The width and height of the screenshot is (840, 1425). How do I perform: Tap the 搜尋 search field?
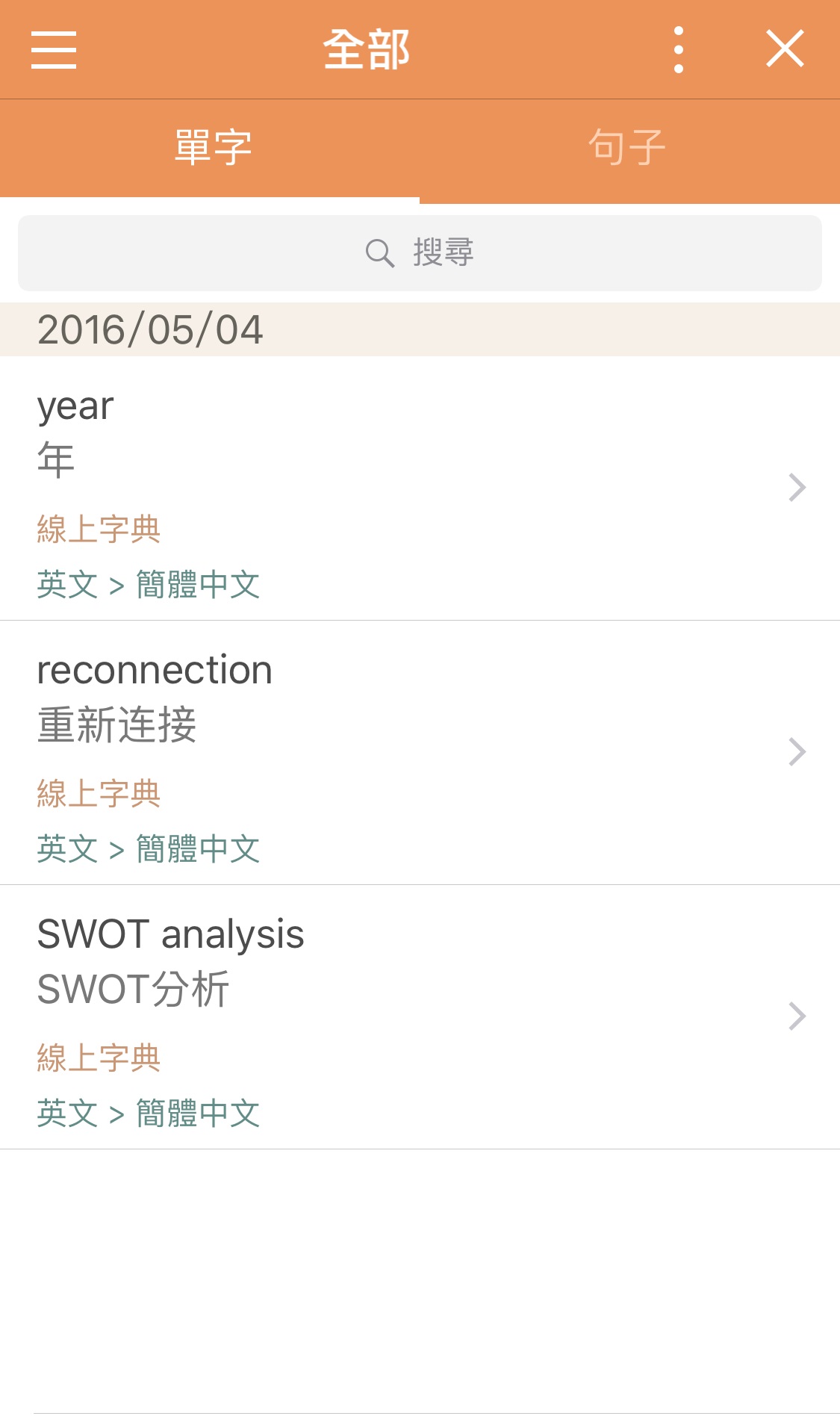pos(420,253)
